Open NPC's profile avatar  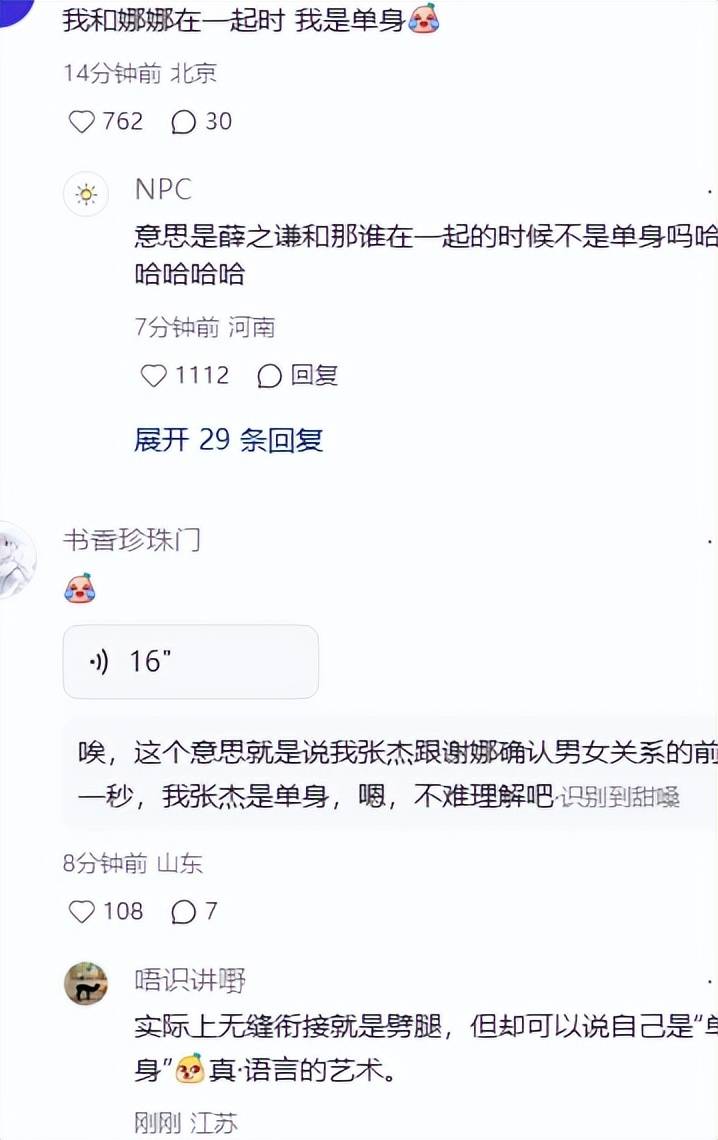86,194
